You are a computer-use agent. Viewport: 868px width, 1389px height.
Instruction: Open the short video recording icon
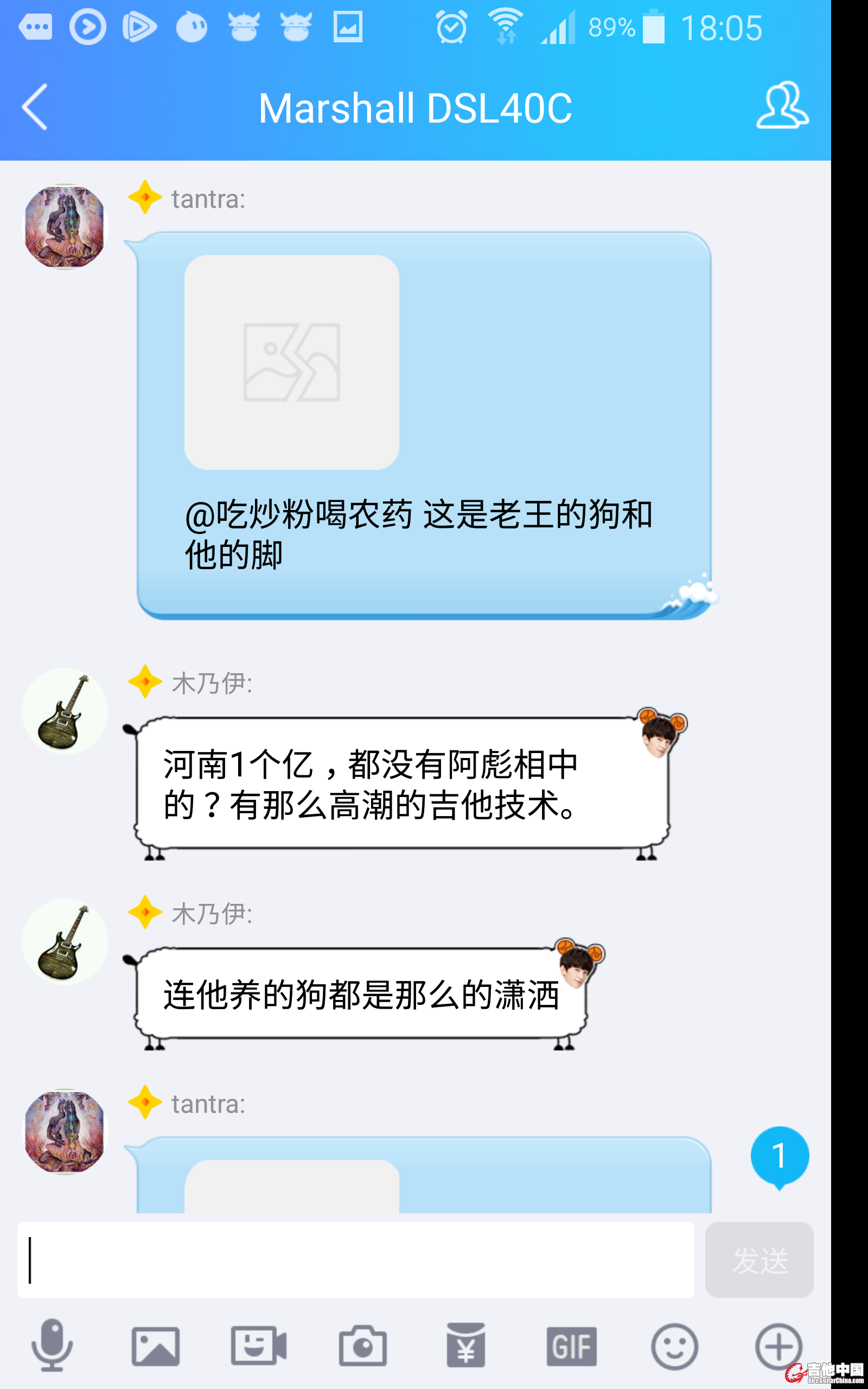tap(258, 1346)
